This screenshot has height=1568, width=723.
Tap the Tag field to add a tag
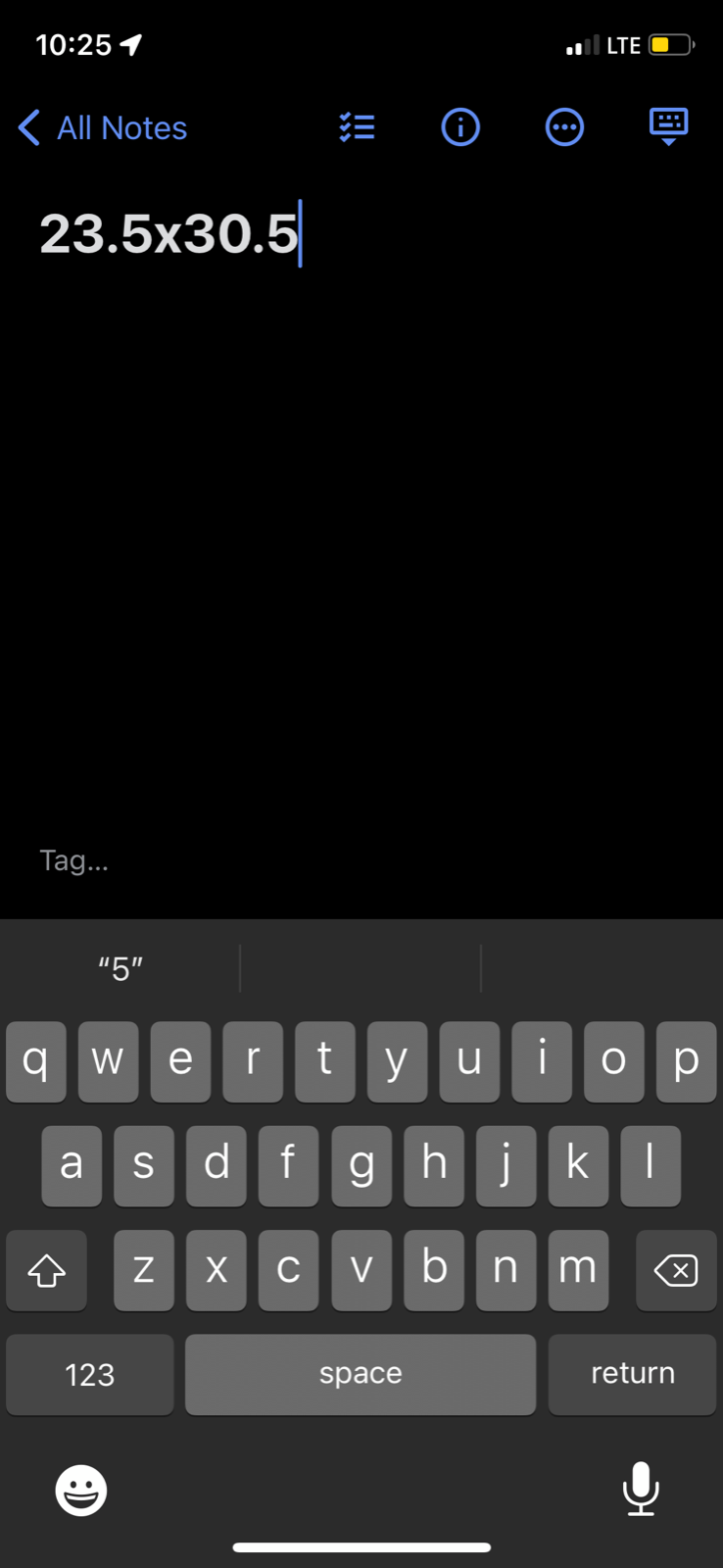tap(74, 860)
